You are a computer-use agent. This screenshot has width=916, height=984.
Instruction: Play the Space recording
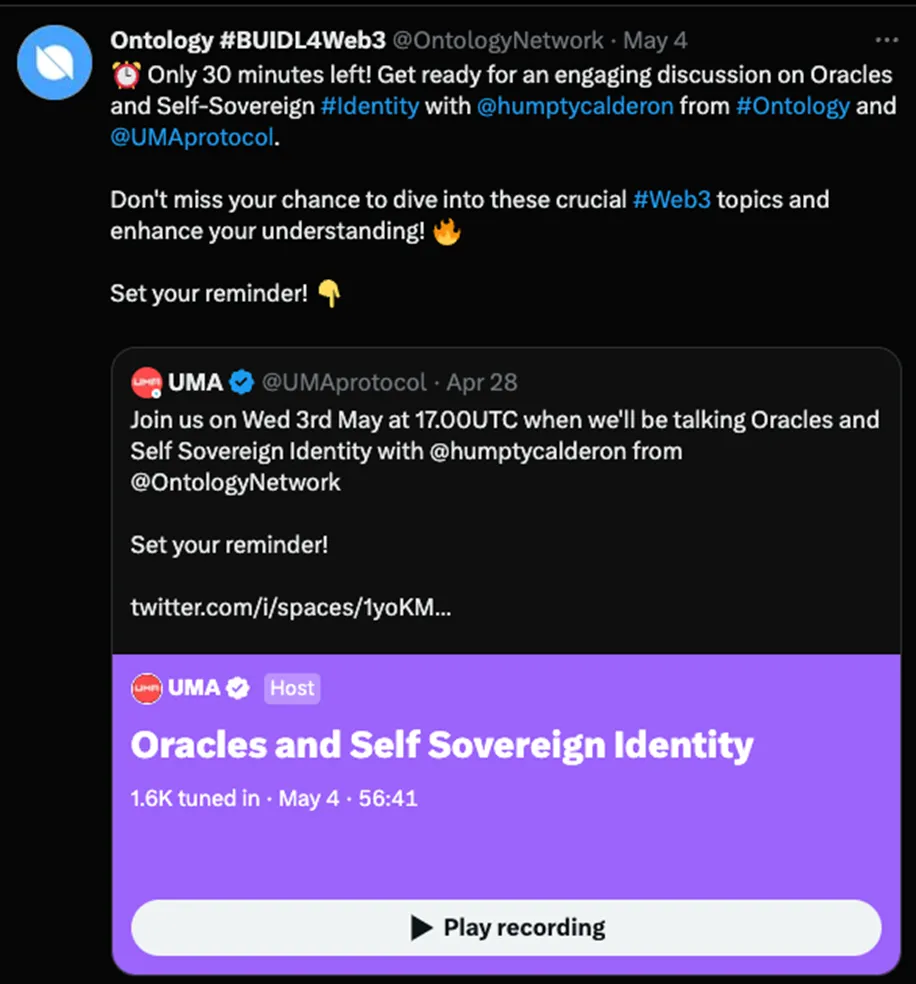click(506, 927)
